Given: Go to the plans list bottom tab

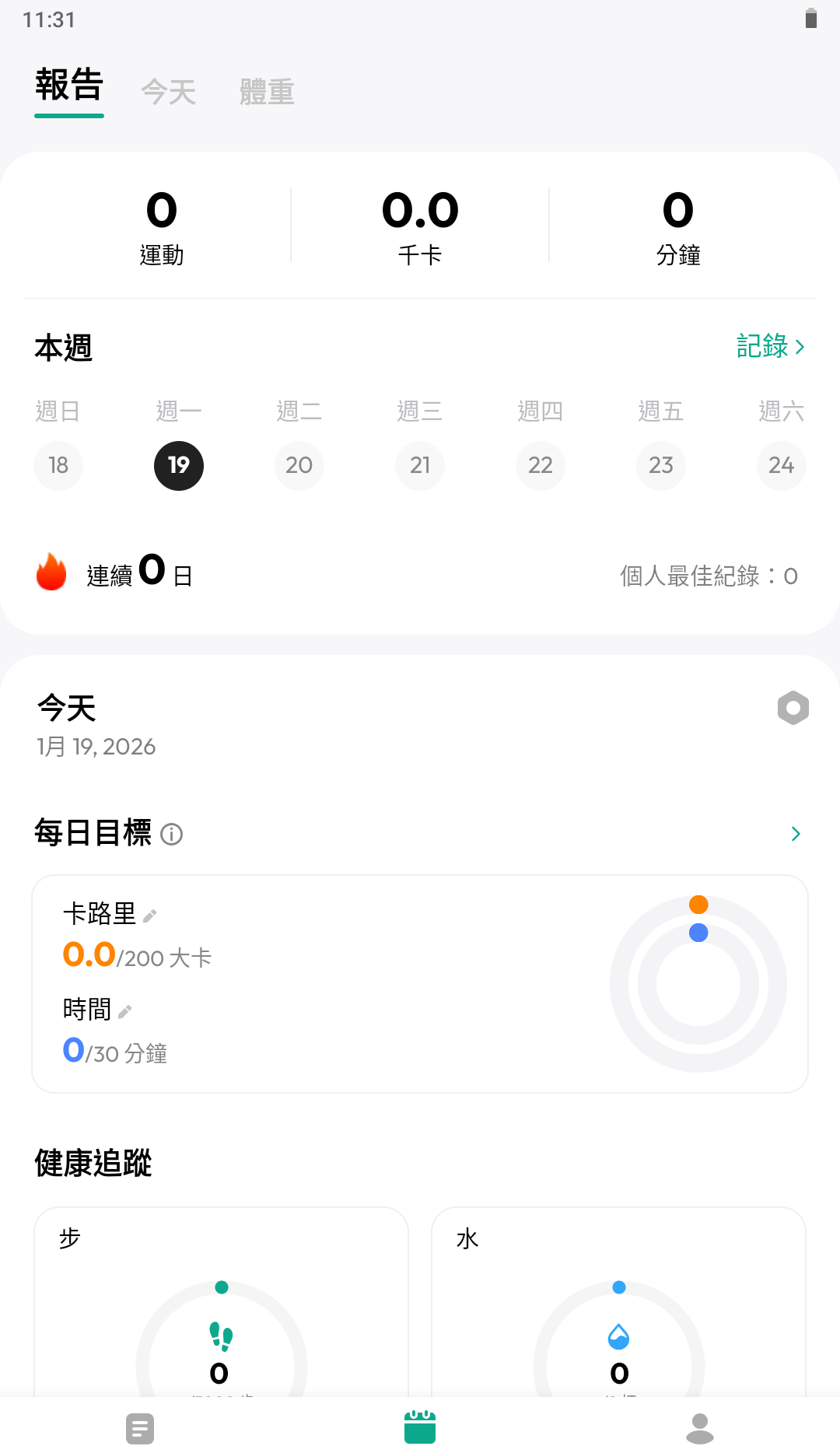Looking at the screenshot, I should 140,1428.
